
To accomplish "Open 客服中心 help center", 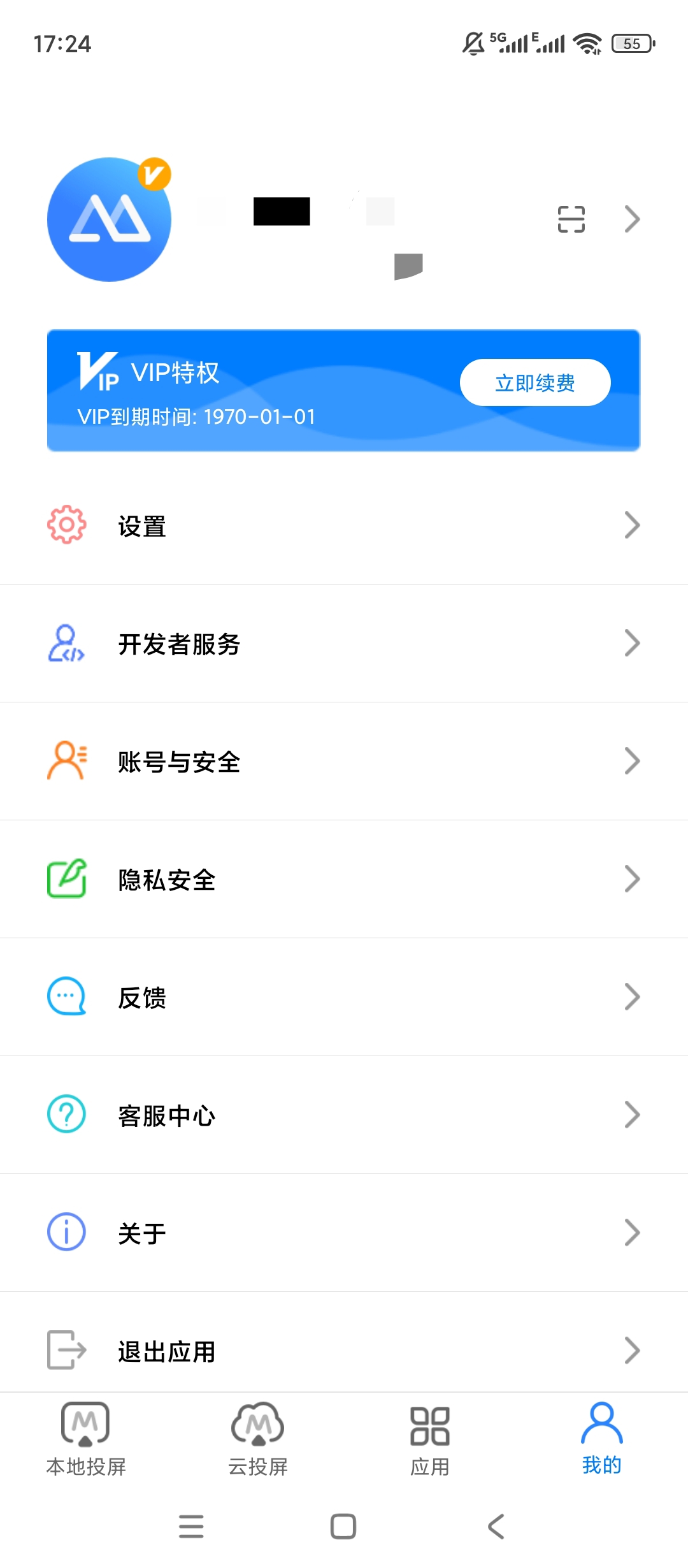I will tap(344, 1115).
